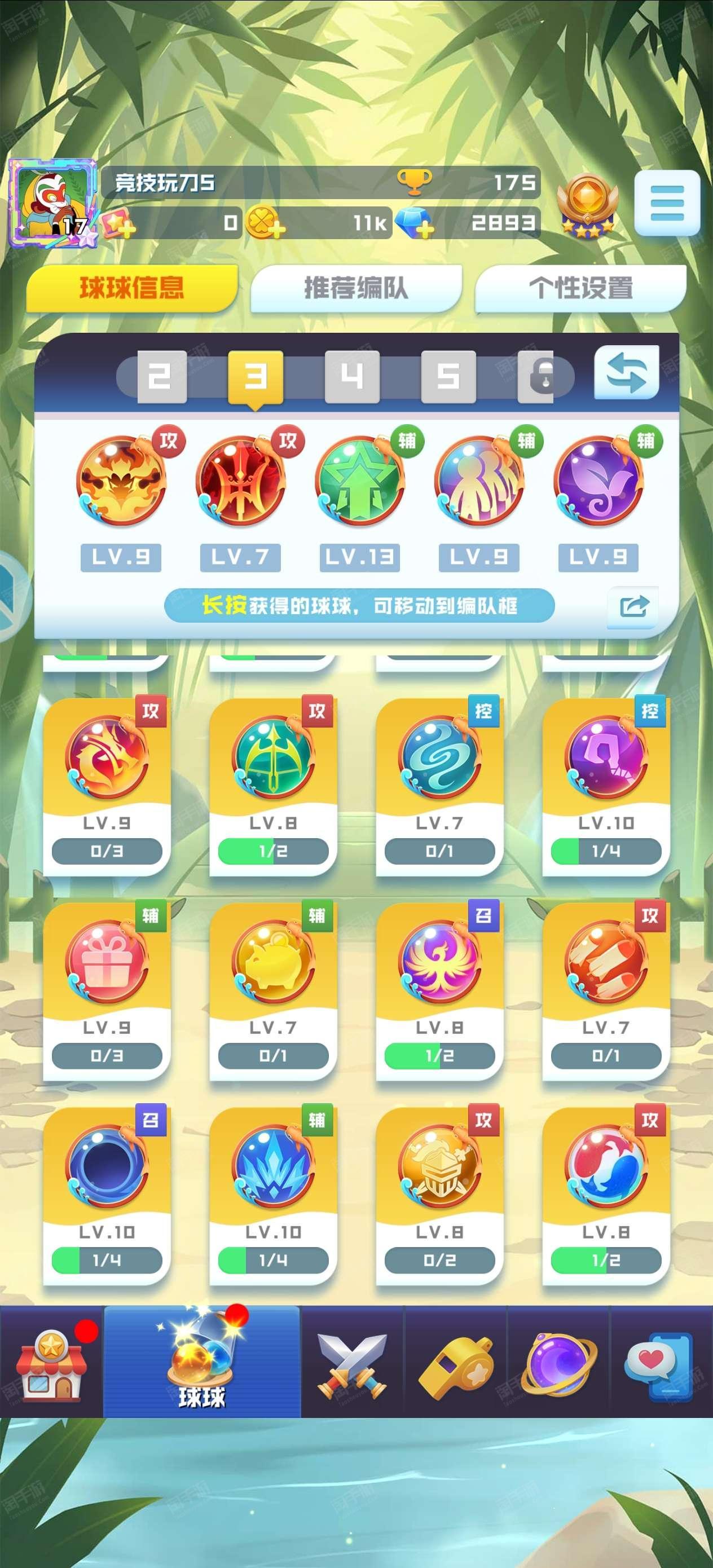This screenshot has height=1568, width=713.
Task: Open the pink gift box ball card
Action: coord(107,990)
